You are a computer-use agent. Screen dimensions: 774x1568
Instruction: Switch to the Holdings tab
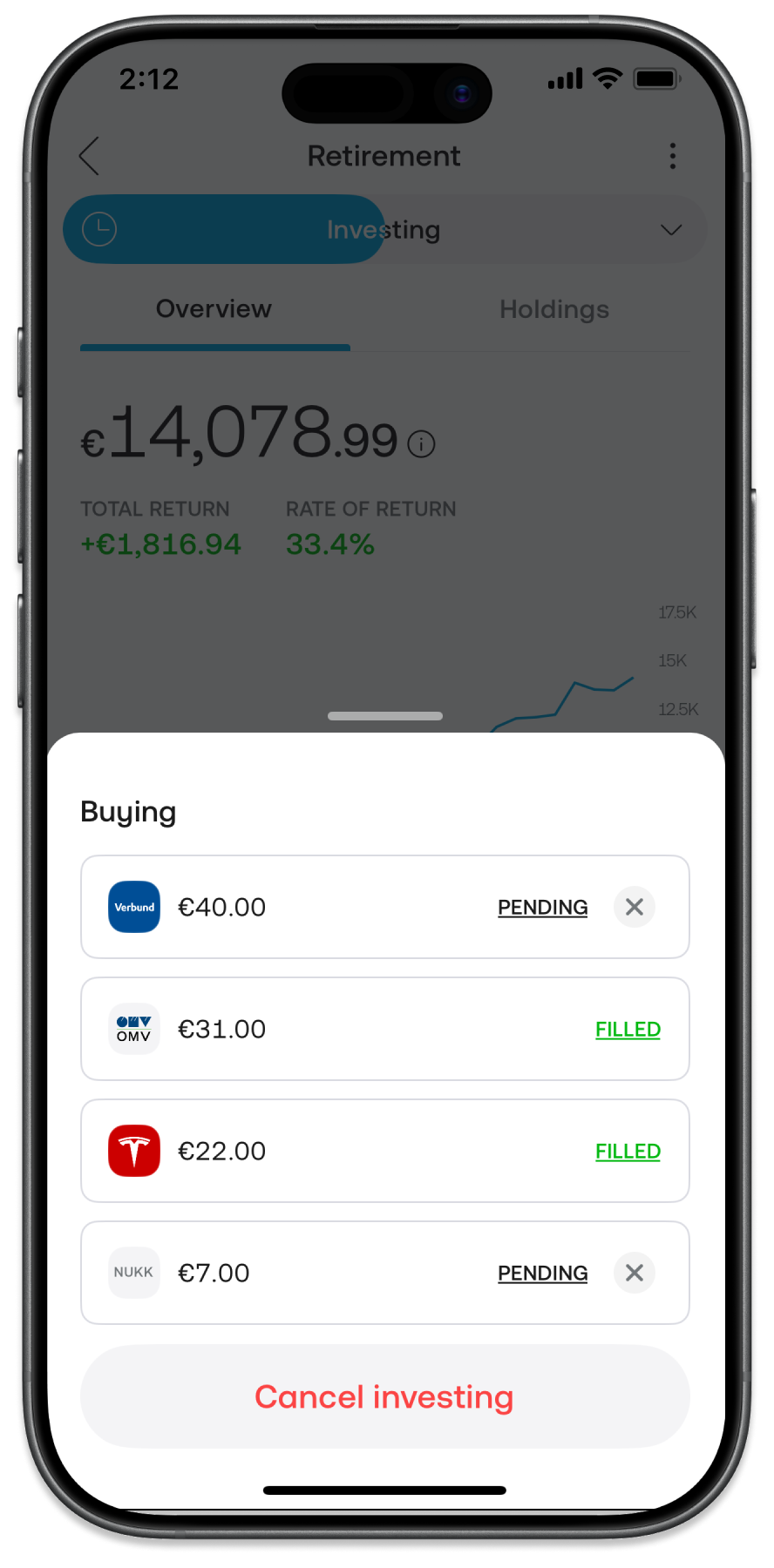click(553, 309)
